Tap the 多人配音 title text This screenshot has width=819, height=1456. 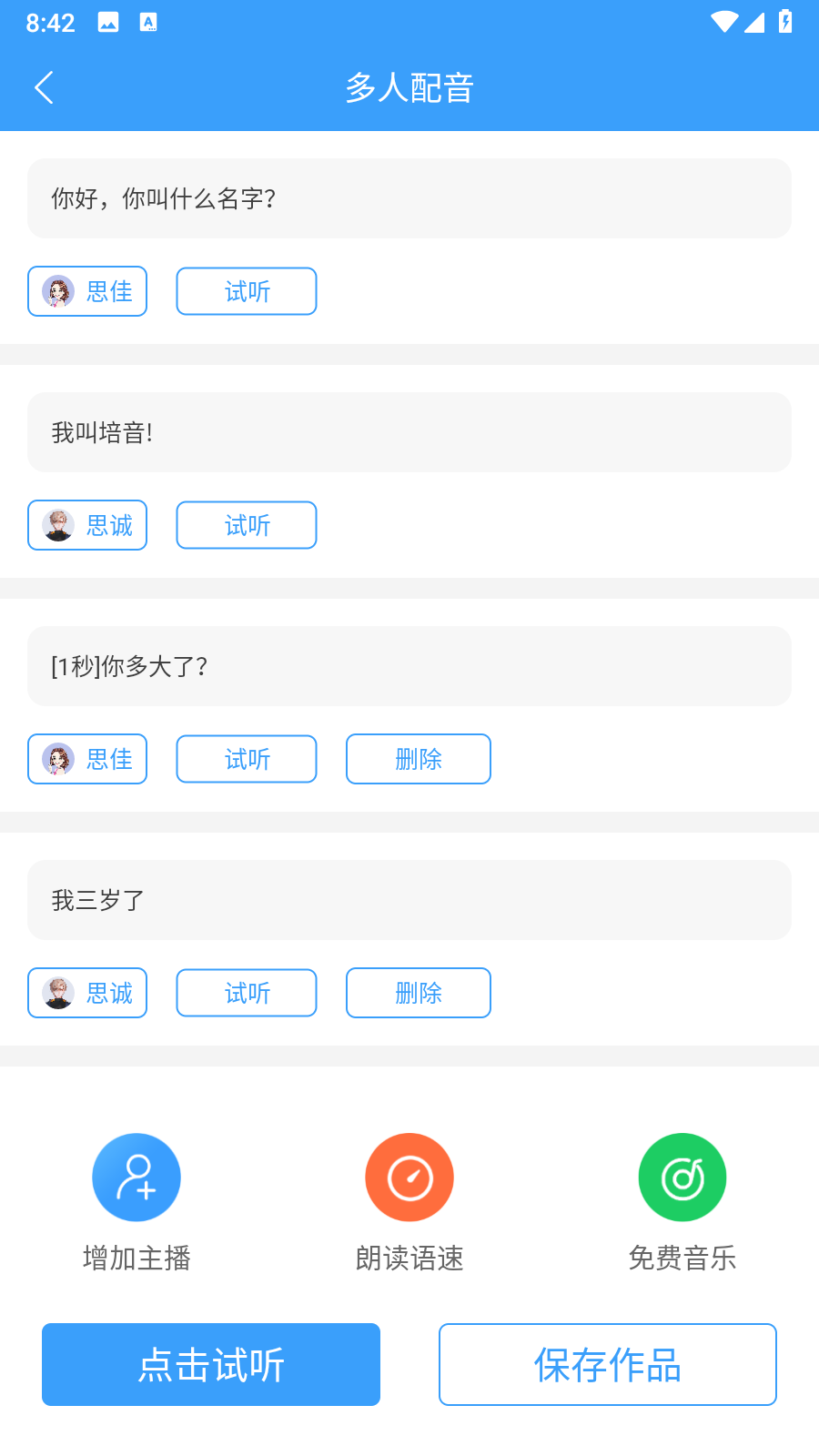click(409, 86)
